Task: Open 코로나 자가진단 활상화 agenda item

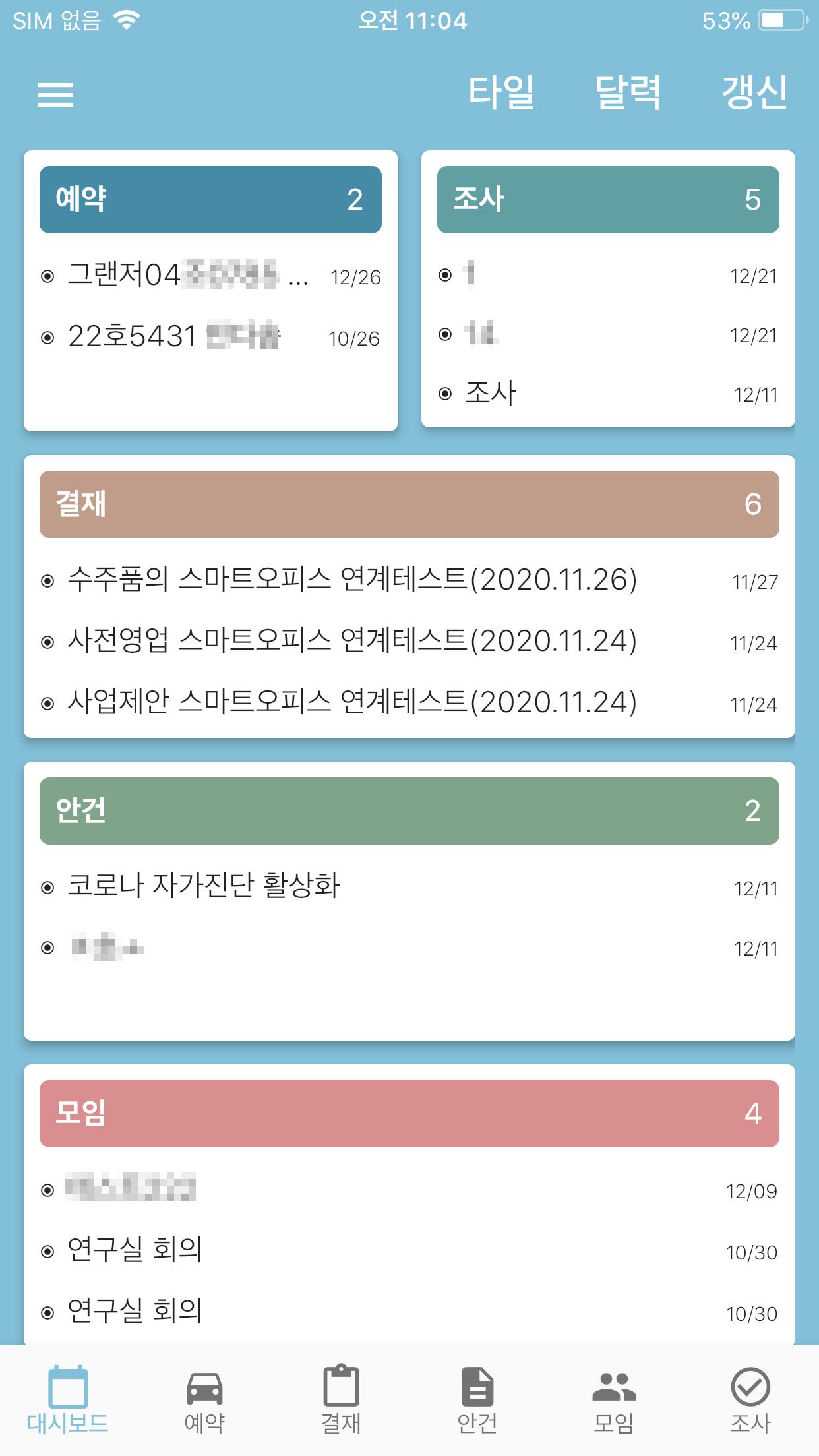Action: pyautogui.click(x=409, y=886)
